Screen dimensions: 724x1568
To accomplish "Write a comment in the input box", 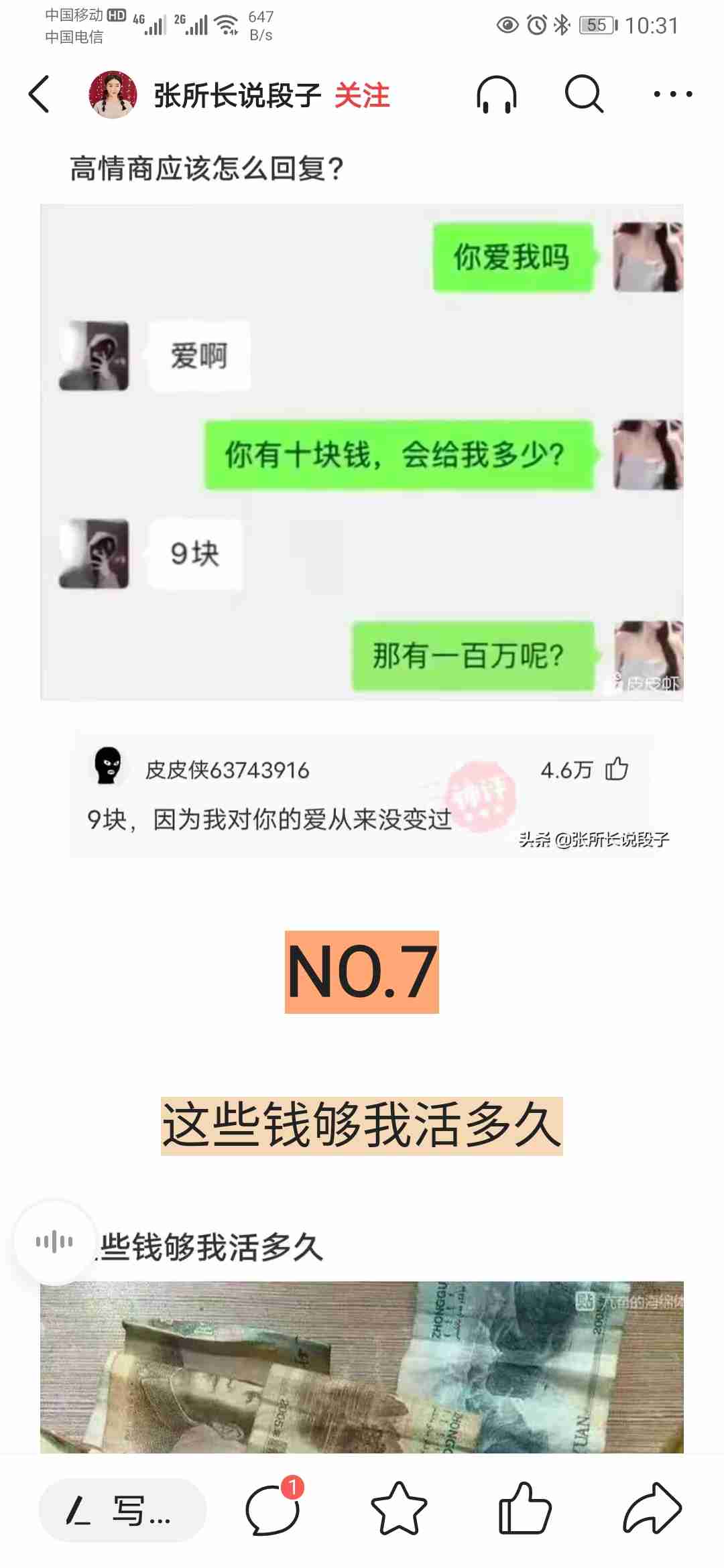I will [x=123, y=1510].
